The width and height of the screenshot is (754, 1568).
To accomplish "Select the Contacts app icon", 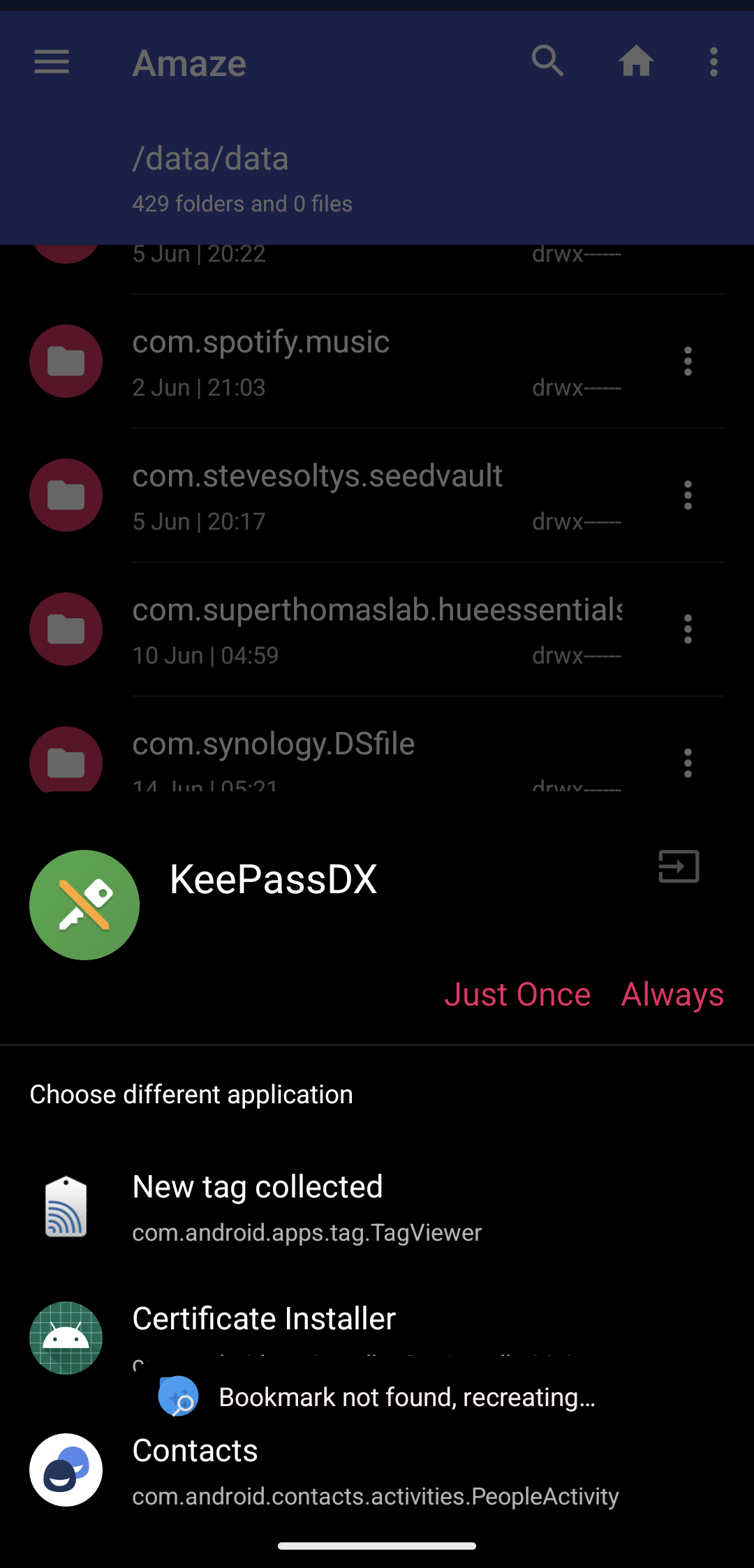I will [x=66, y=1470].
